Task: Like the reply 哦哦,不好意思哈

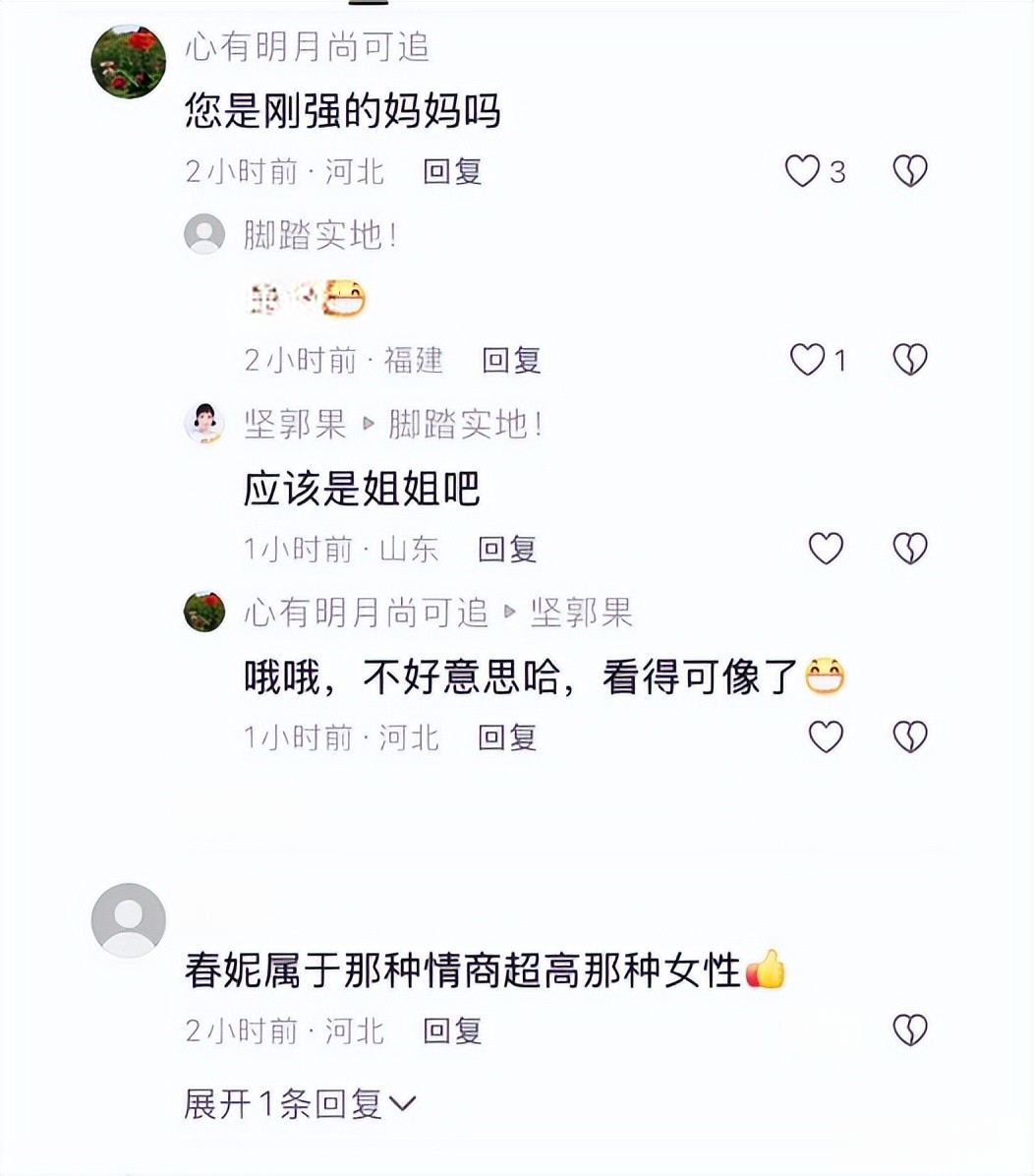Action: point(826,736)
